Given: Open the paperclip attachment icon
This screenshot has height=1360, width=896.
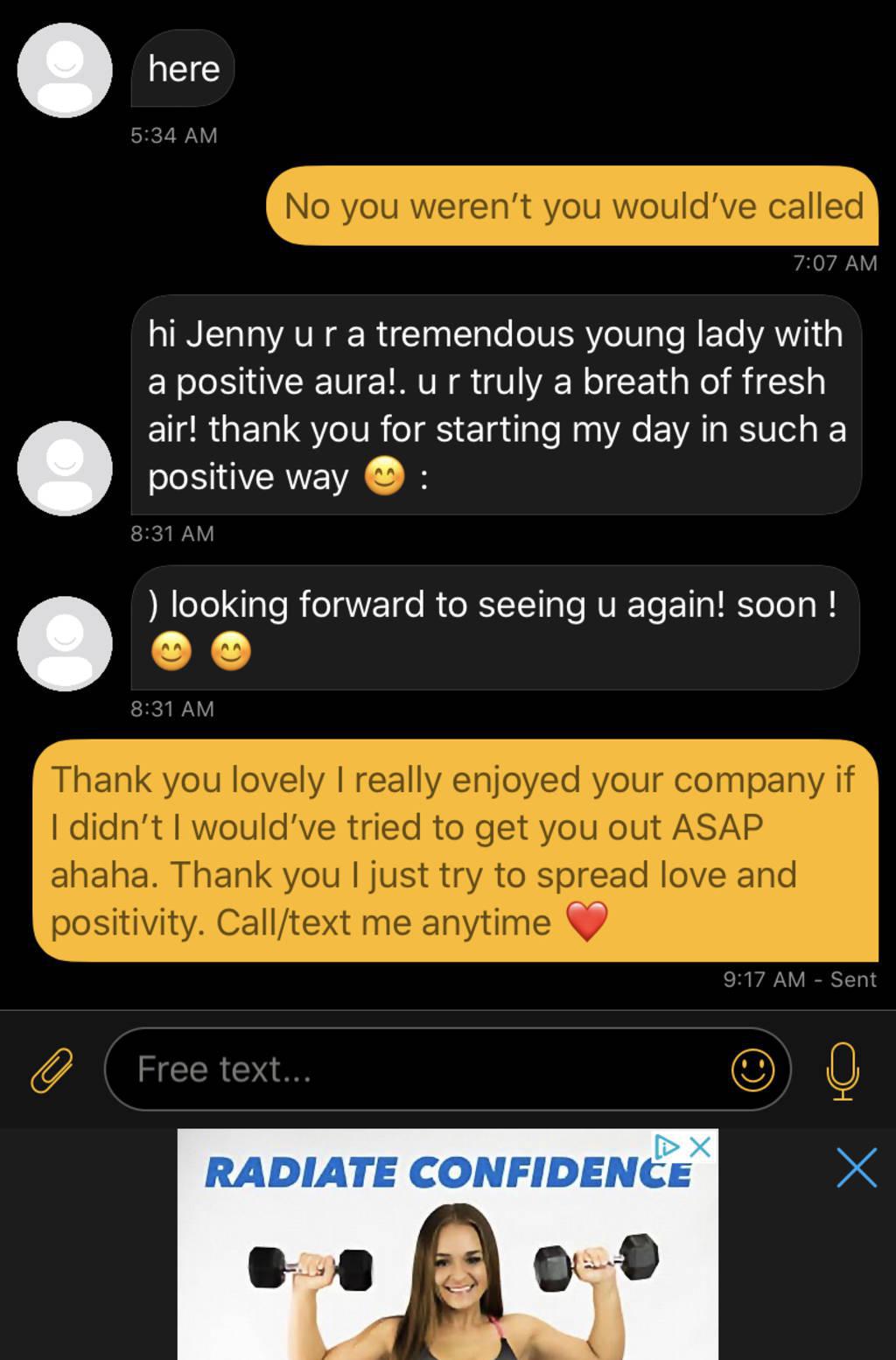Looking at the screenshot, I should point(52,1069).
